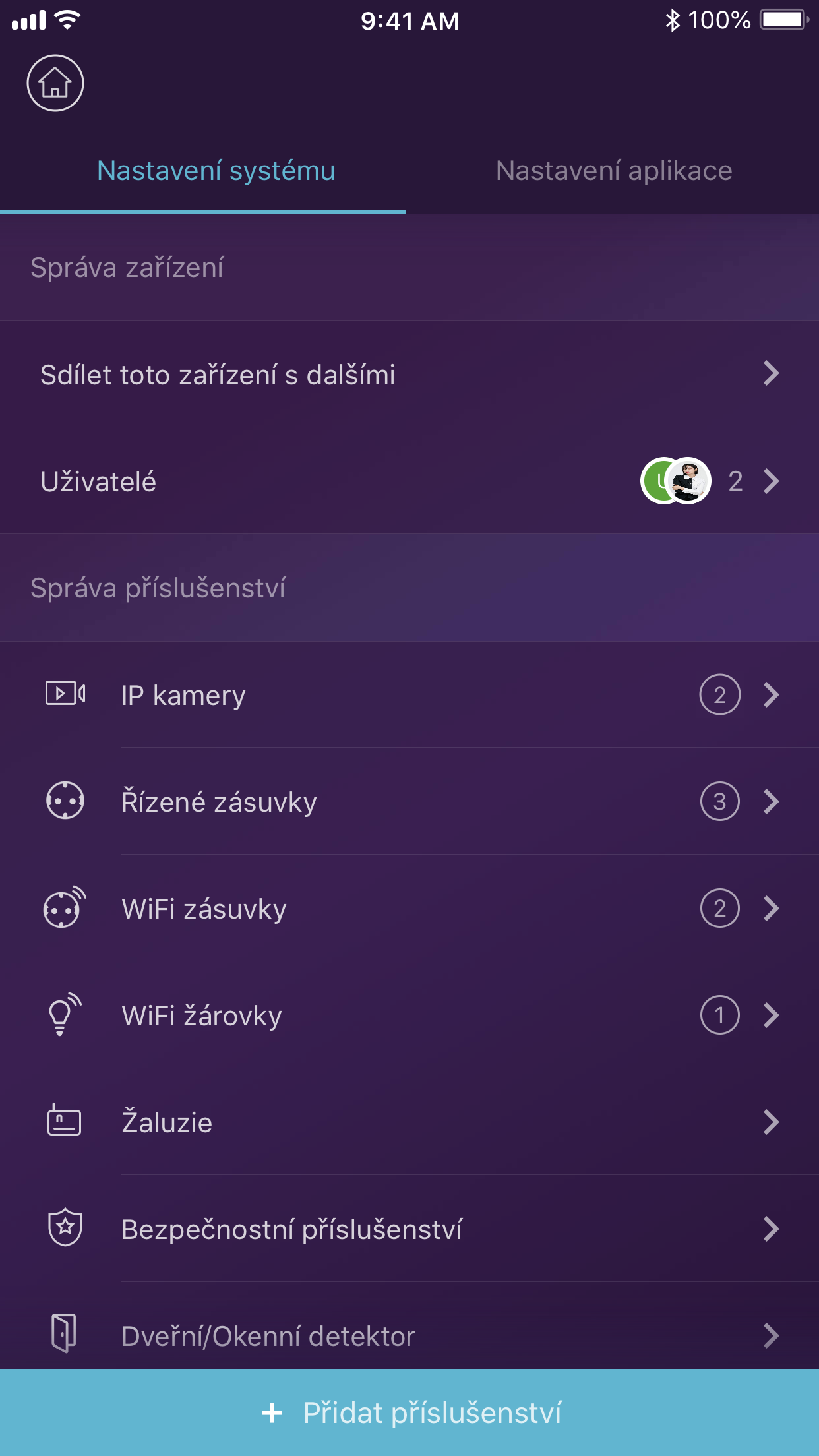Expand the Uživatelé section via its chevron
Screen dimensions: 819x1456
tap(770, 481)
